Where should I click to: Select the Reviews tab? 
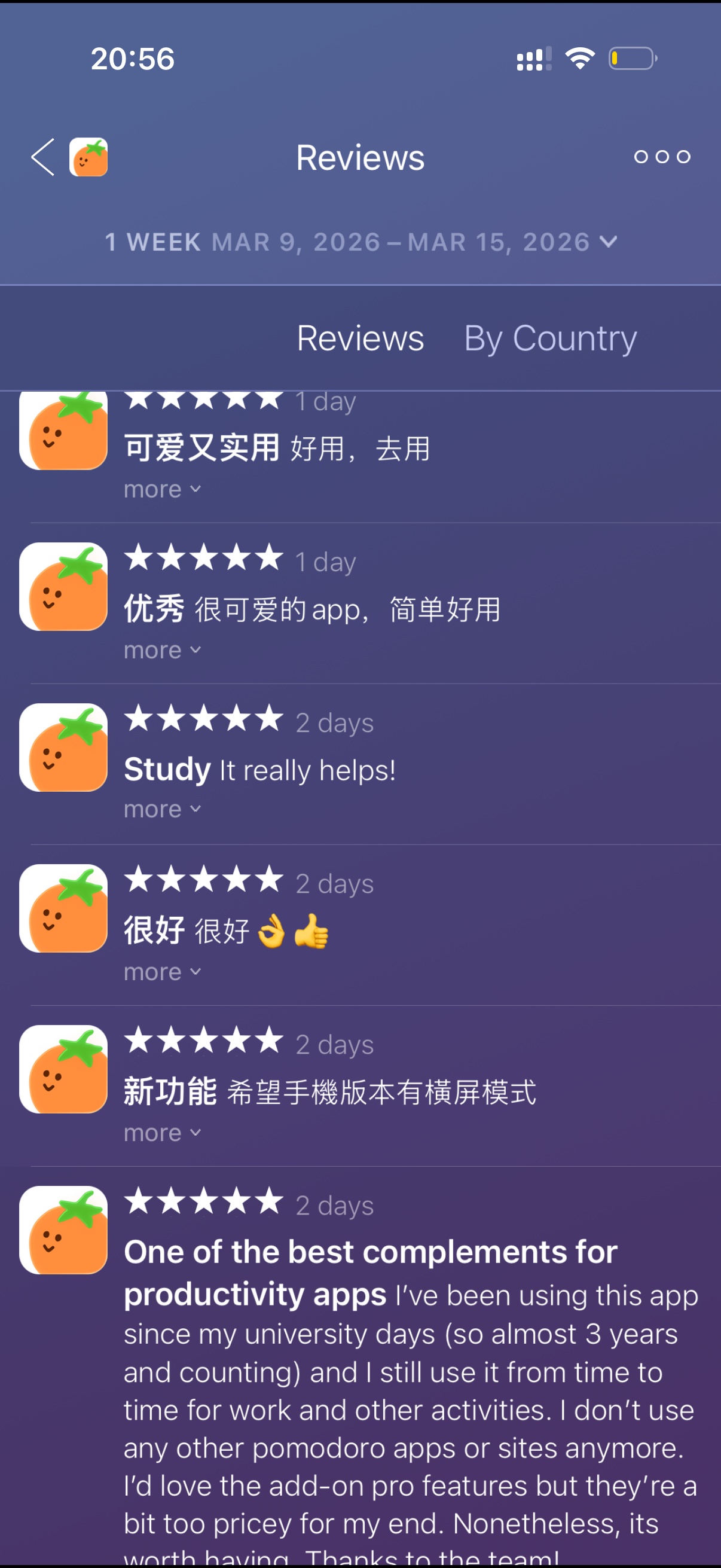[x=360, y=338]
